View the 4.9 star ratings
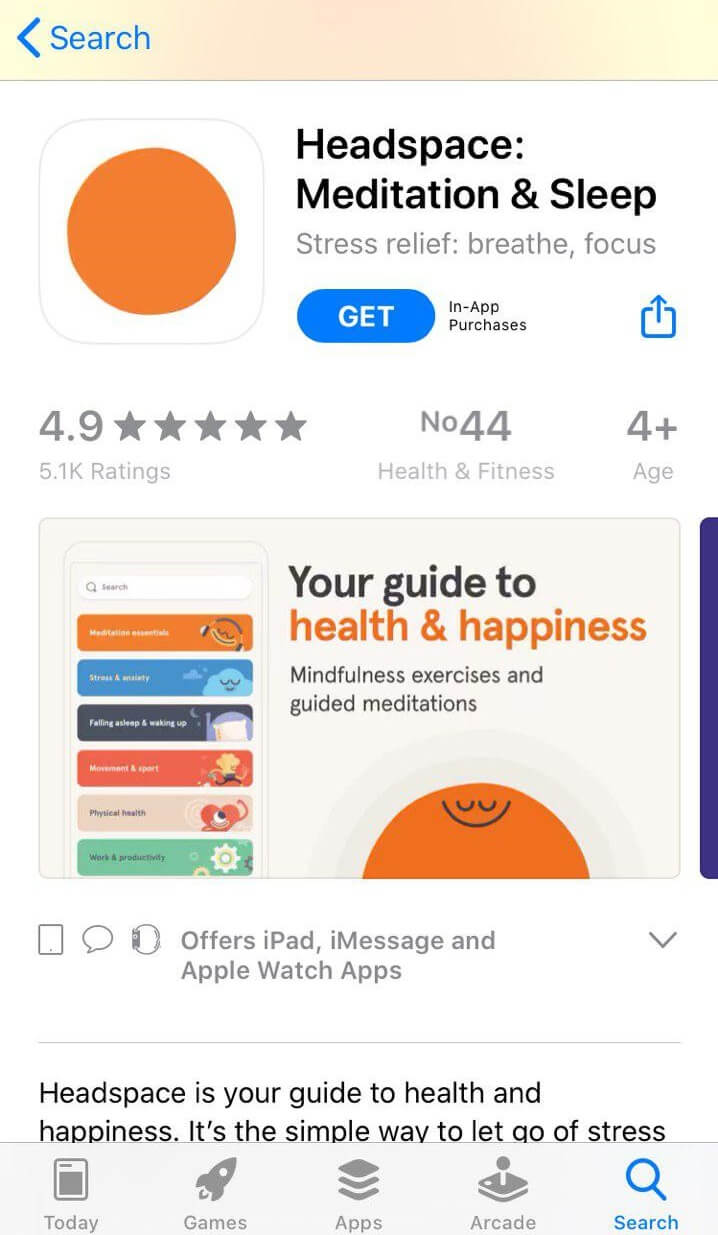 (x=173, y=441)
